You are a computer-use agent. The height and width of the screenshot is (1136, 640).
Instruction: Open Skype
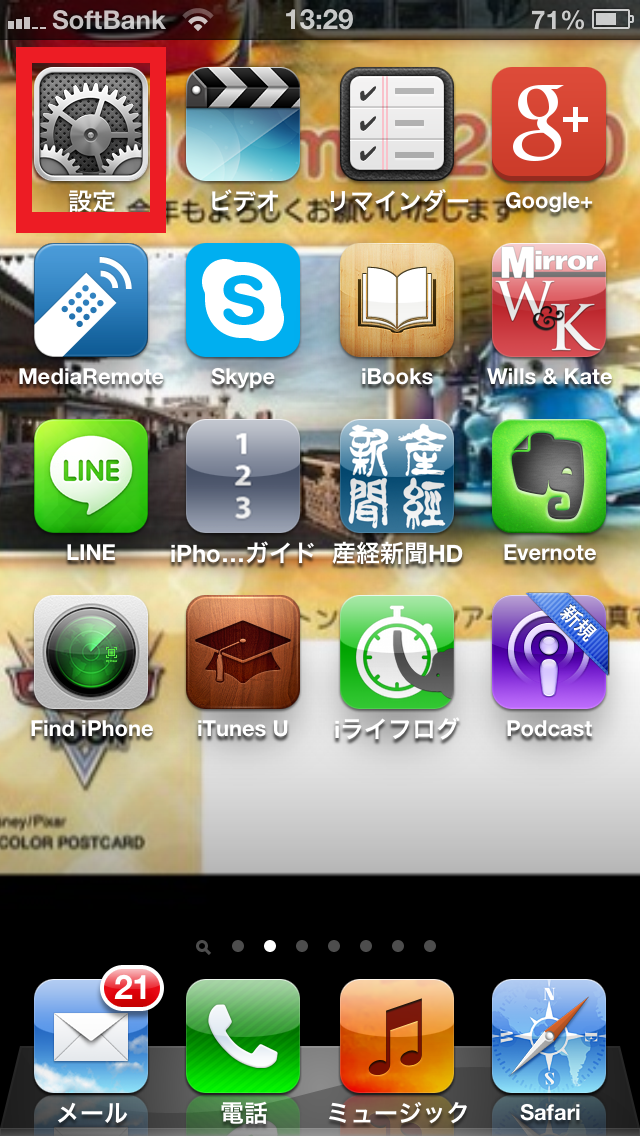243,300
